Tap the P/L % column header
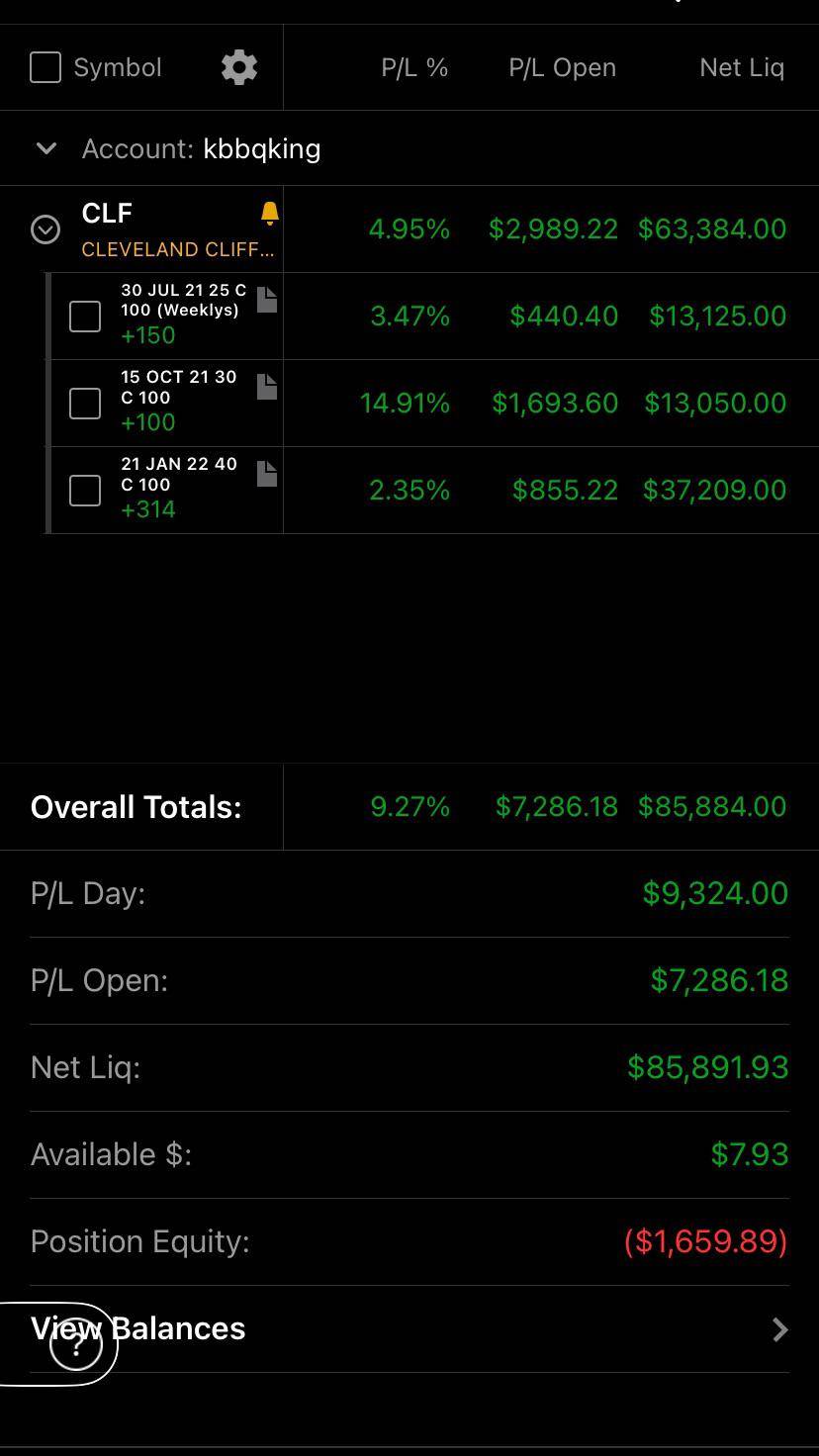This screenshot has height=1456, width=819. pyautogui.click(x=413, y=67)
